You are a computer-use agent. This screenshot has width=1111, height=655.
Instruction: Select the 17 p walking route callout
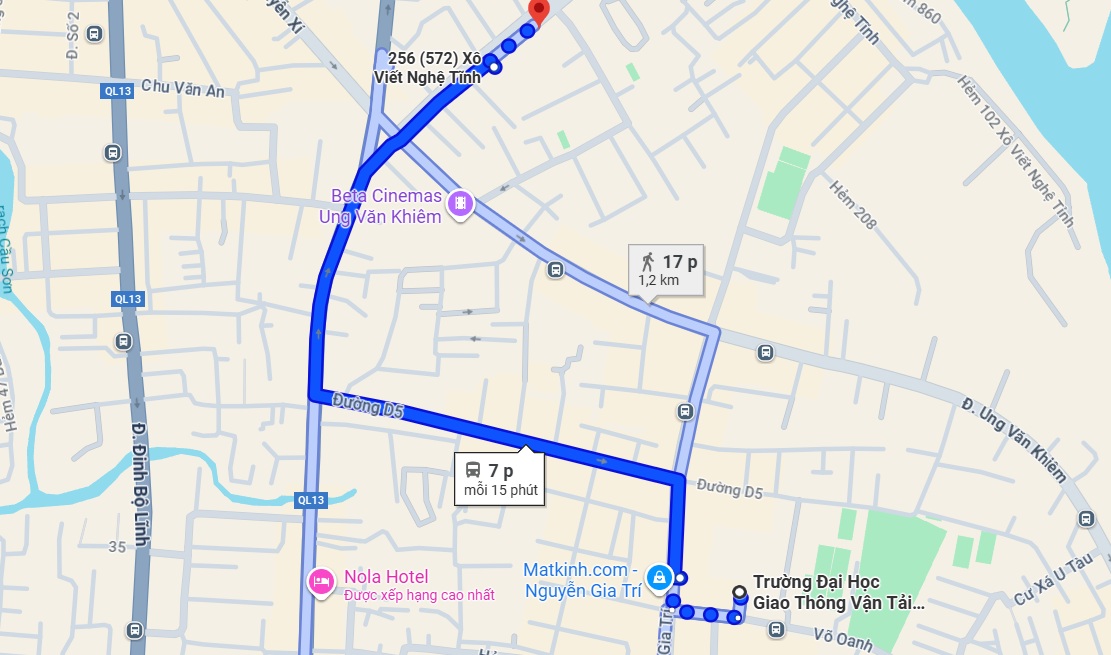click(666, 269)
